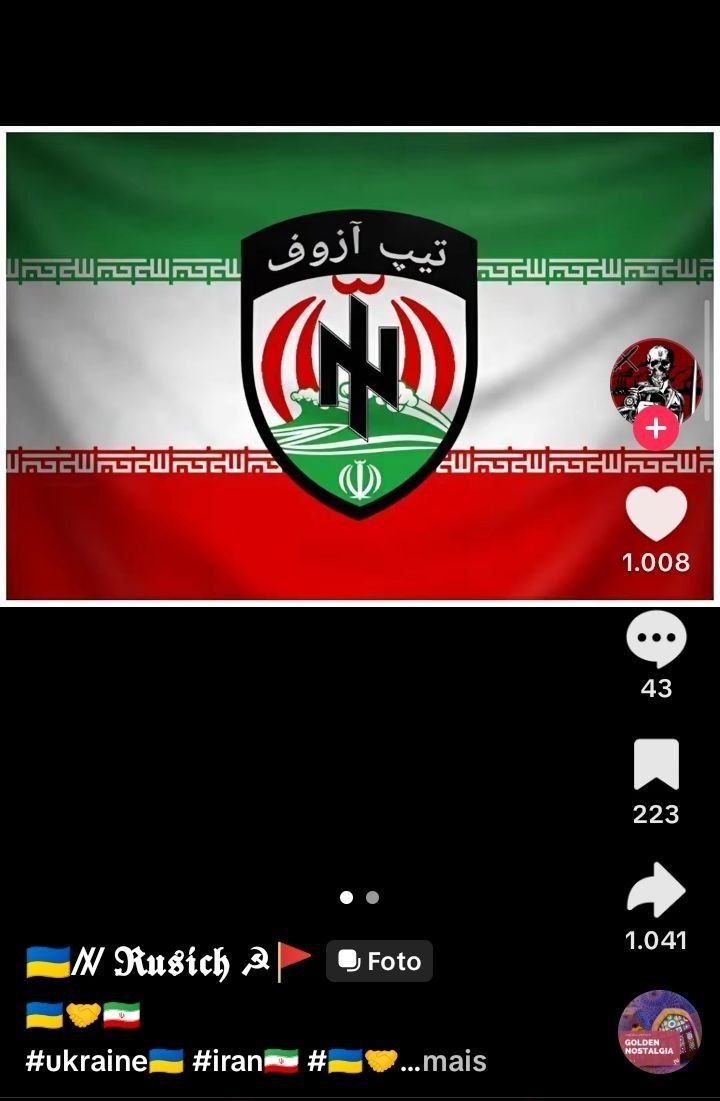Open the comments bubble
This screenshot has height=1101, width=720.
coord(656,639)
